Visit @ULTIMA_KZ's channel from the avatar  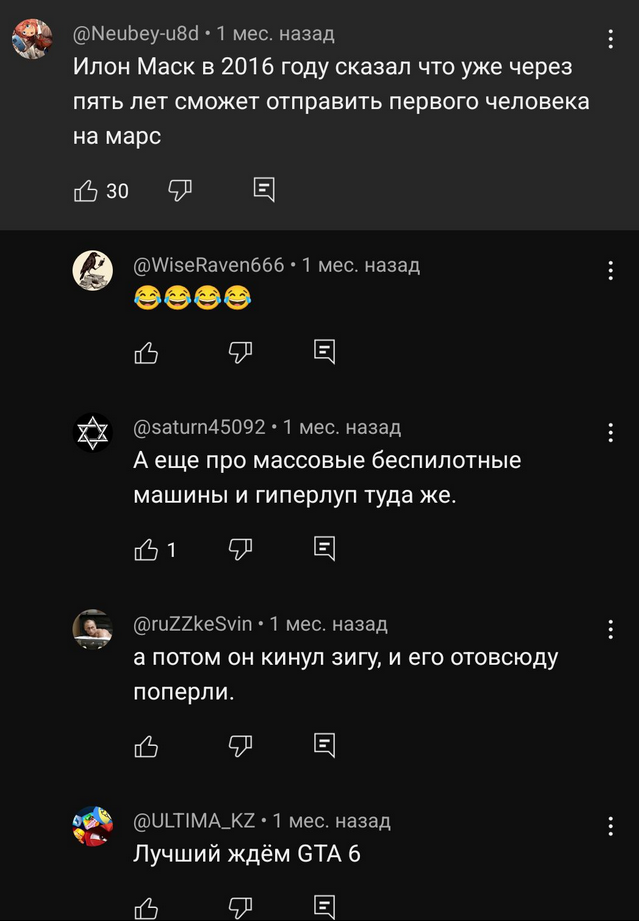pos(93,827)
